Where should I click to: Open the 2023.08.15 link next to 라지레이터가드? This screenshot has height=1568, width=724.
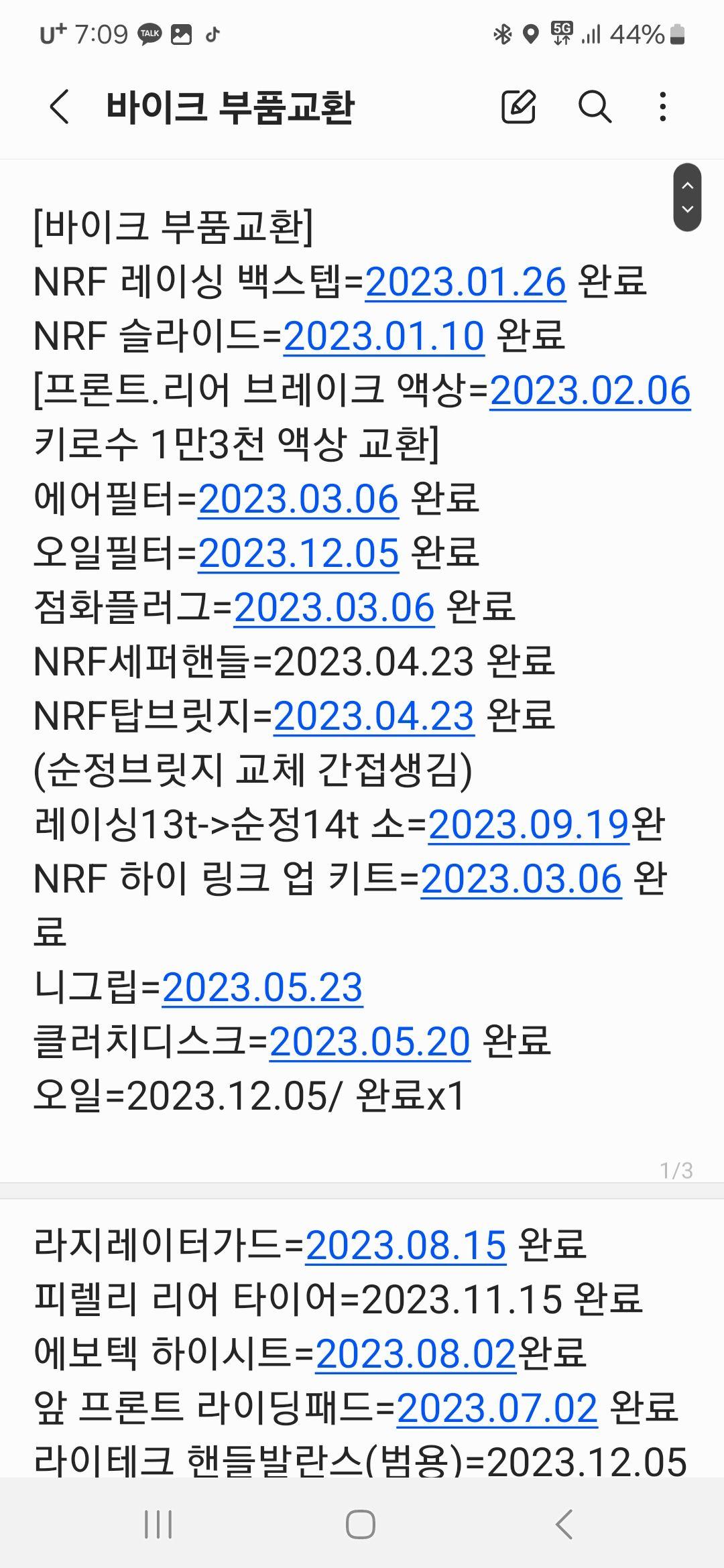(x=406, y=1246)
